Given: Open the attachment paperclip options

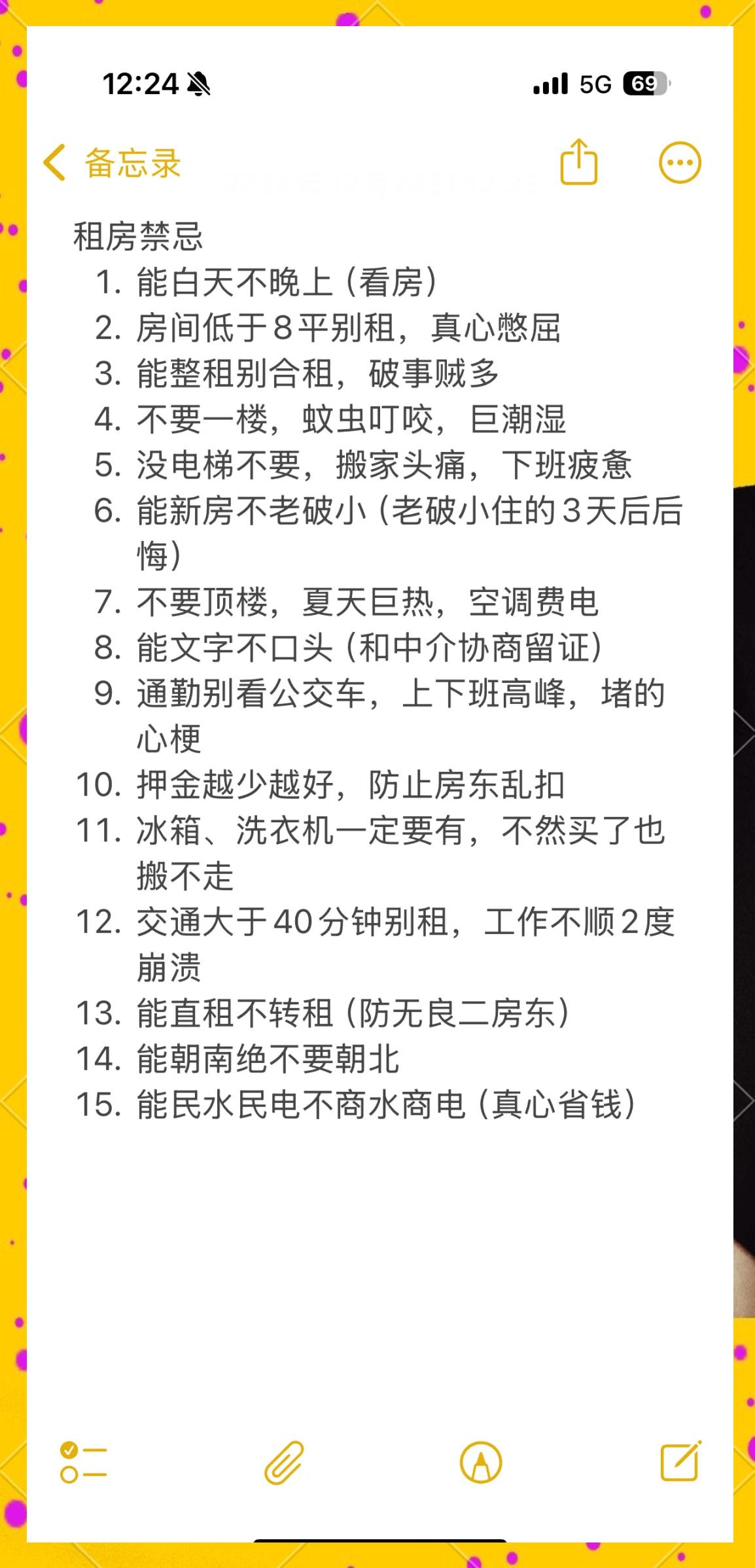Looking at the screenshot, I should pos(285,1461).
